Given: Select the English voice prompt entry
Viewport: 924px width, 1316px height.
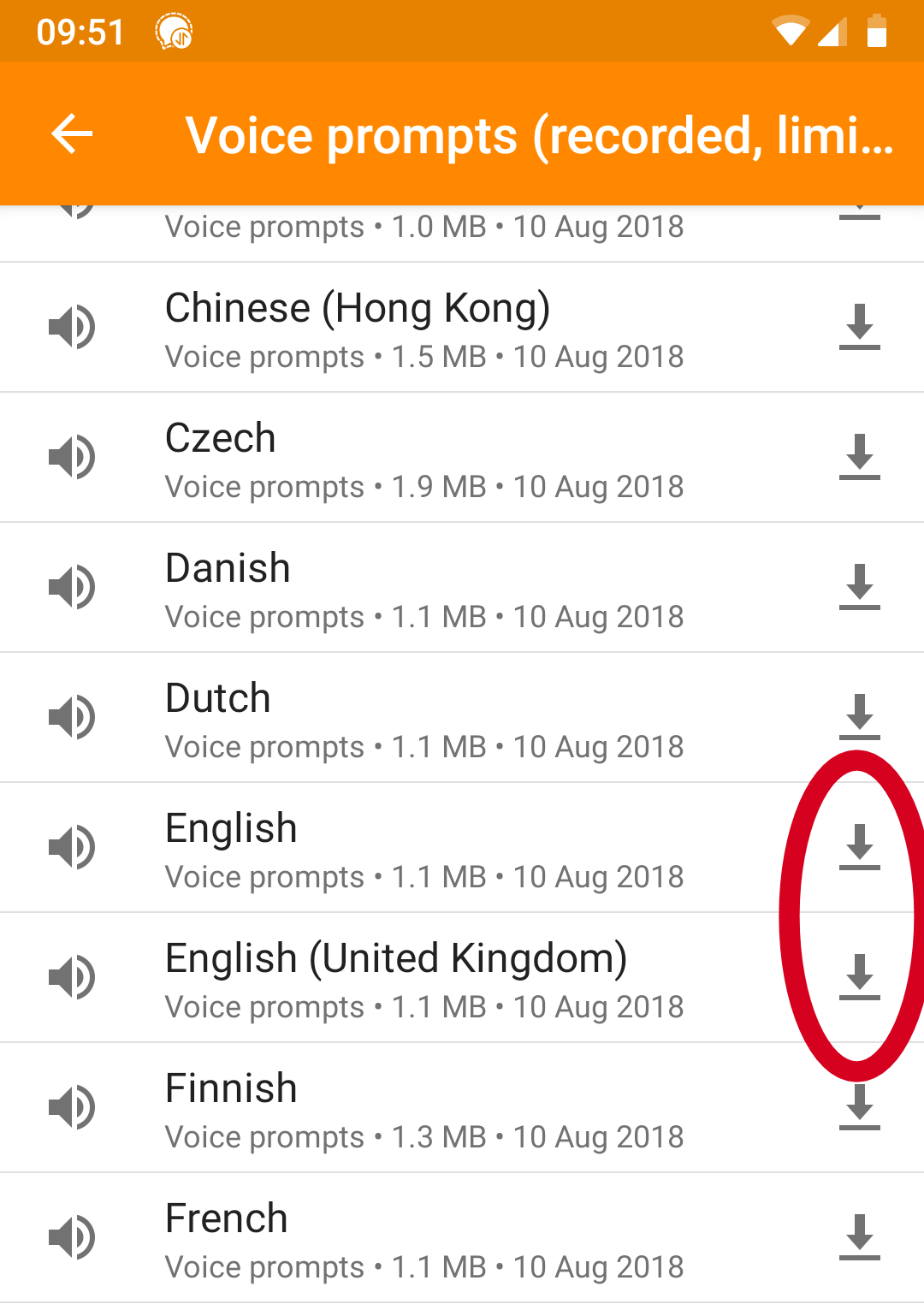Looking at the screenshot, I should (x=423, y=849).
